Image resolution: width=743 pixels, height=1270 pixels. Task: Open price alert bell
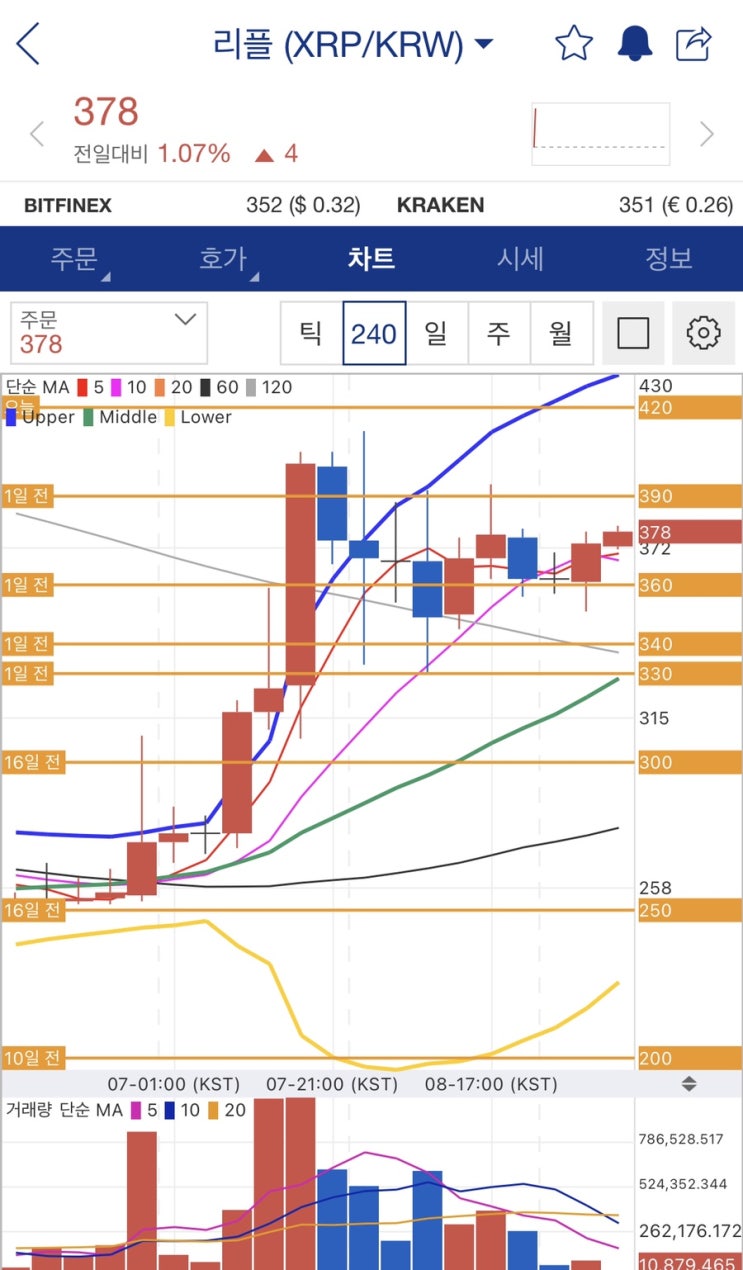coord(634,43)
